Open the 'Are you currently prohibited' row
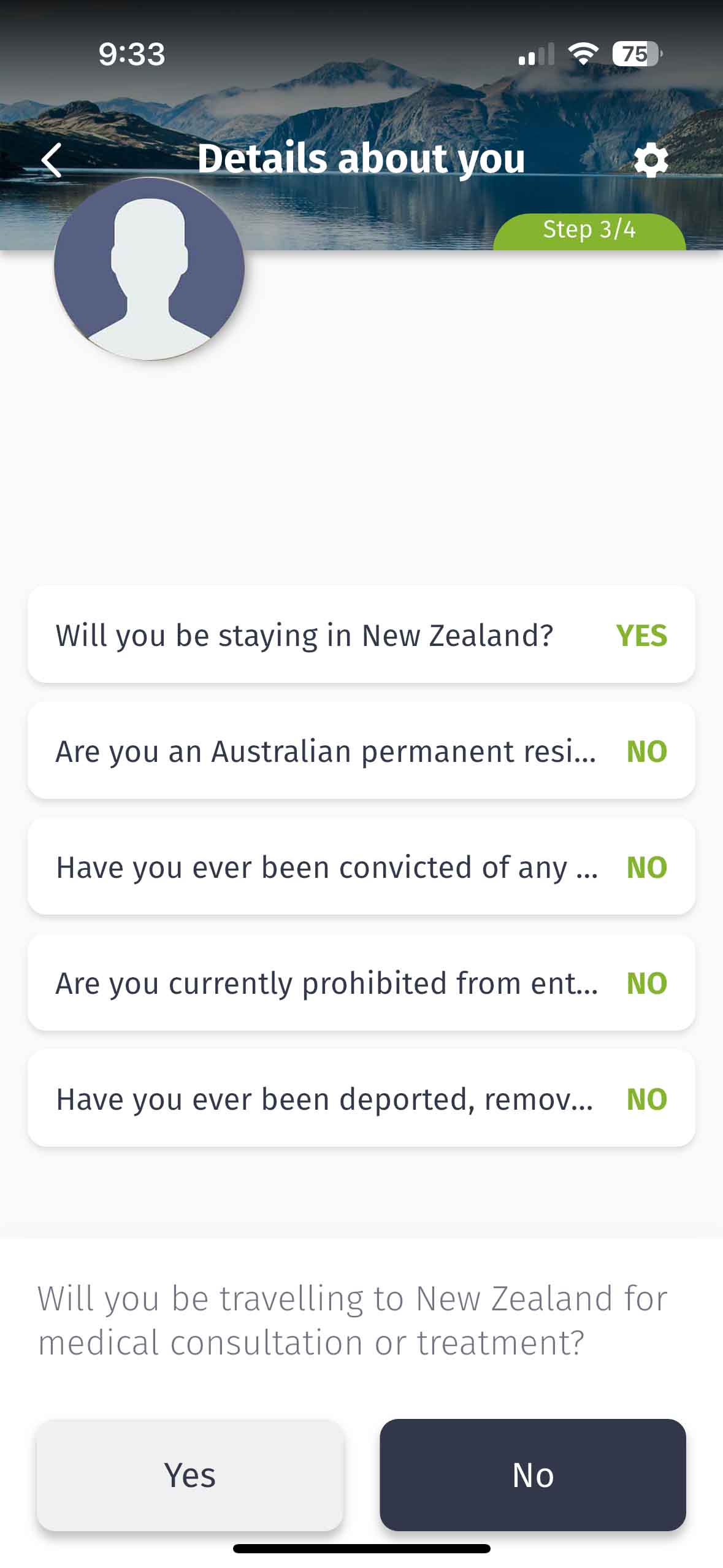This screenshot has height=1568, width=723. point(361,982)
